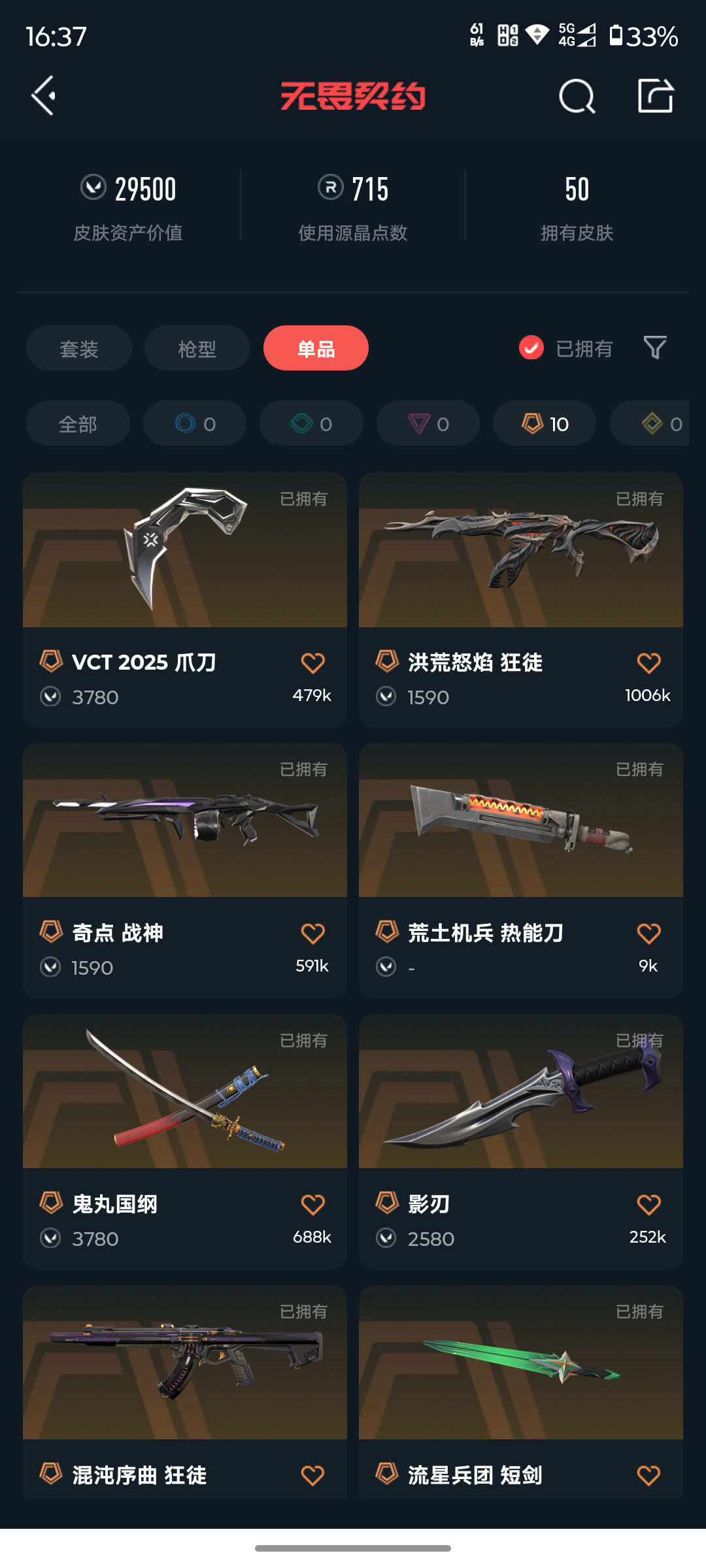This screenshot has height=1568, width=706.
Task: Like the 荒土机兵 热能刀 skin
Action: 648,934
